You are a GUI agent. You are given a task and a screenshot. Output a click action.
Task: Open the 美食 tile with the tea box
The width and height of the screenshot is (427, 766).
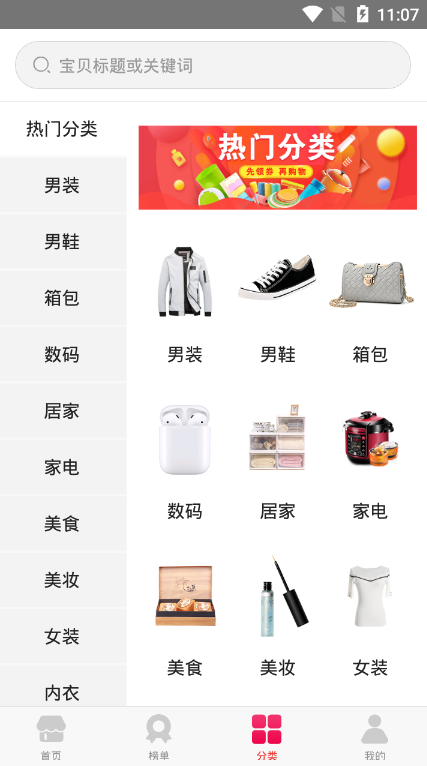point(185,617)
